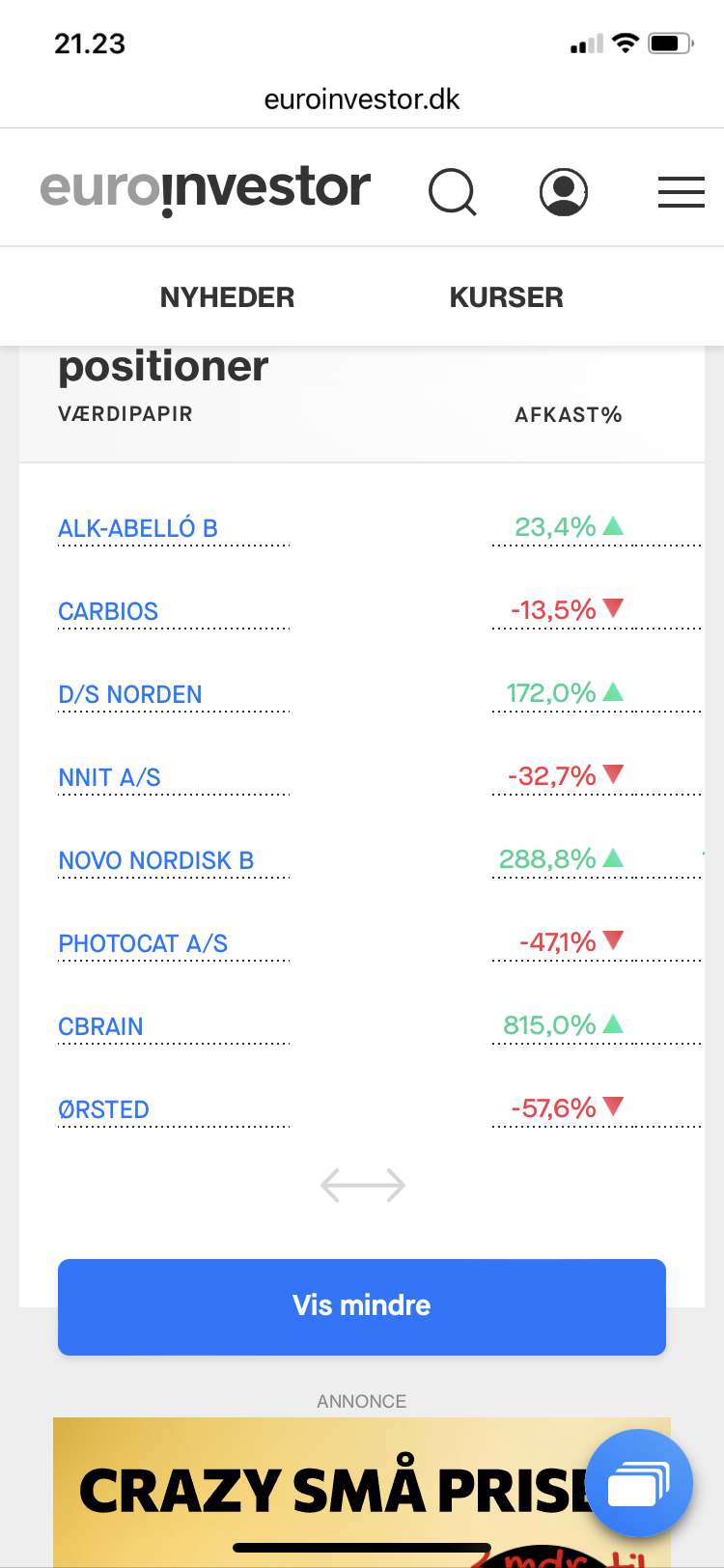724x1568 pixels.
Task: Open the ALK-ABELLÓ B stock link
Action: (x=138, y=528)
